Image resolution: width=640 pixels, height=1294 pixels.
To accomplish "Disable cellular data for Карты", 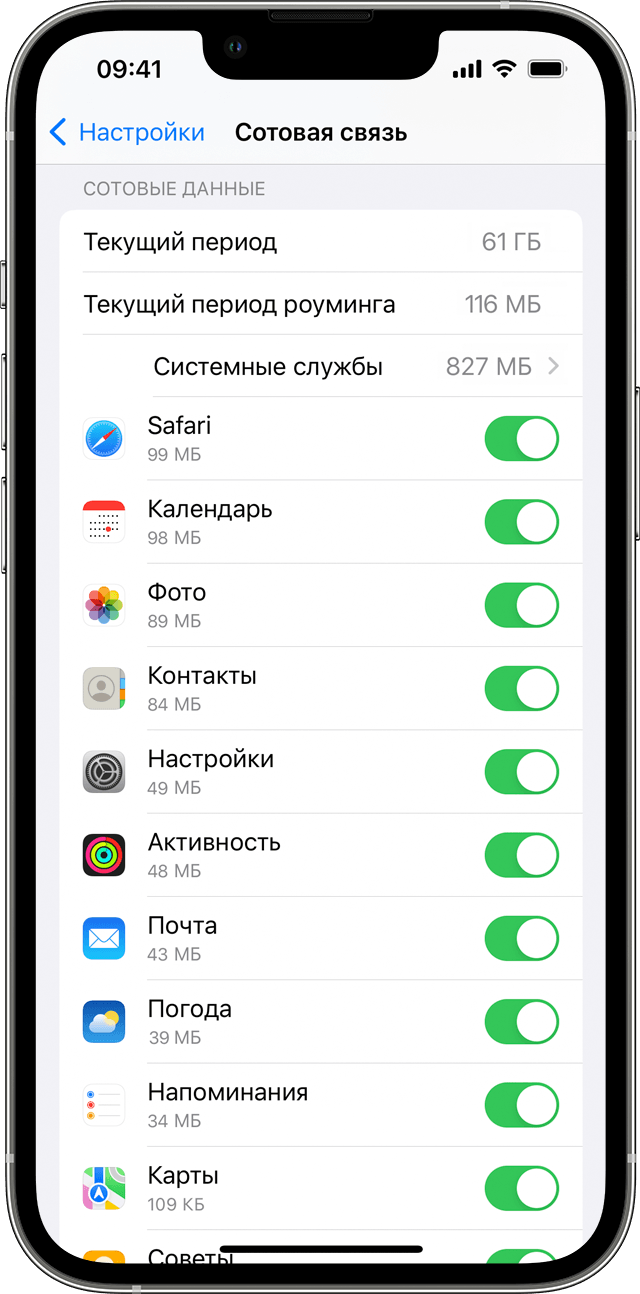I will click(x=521, y=1189).
